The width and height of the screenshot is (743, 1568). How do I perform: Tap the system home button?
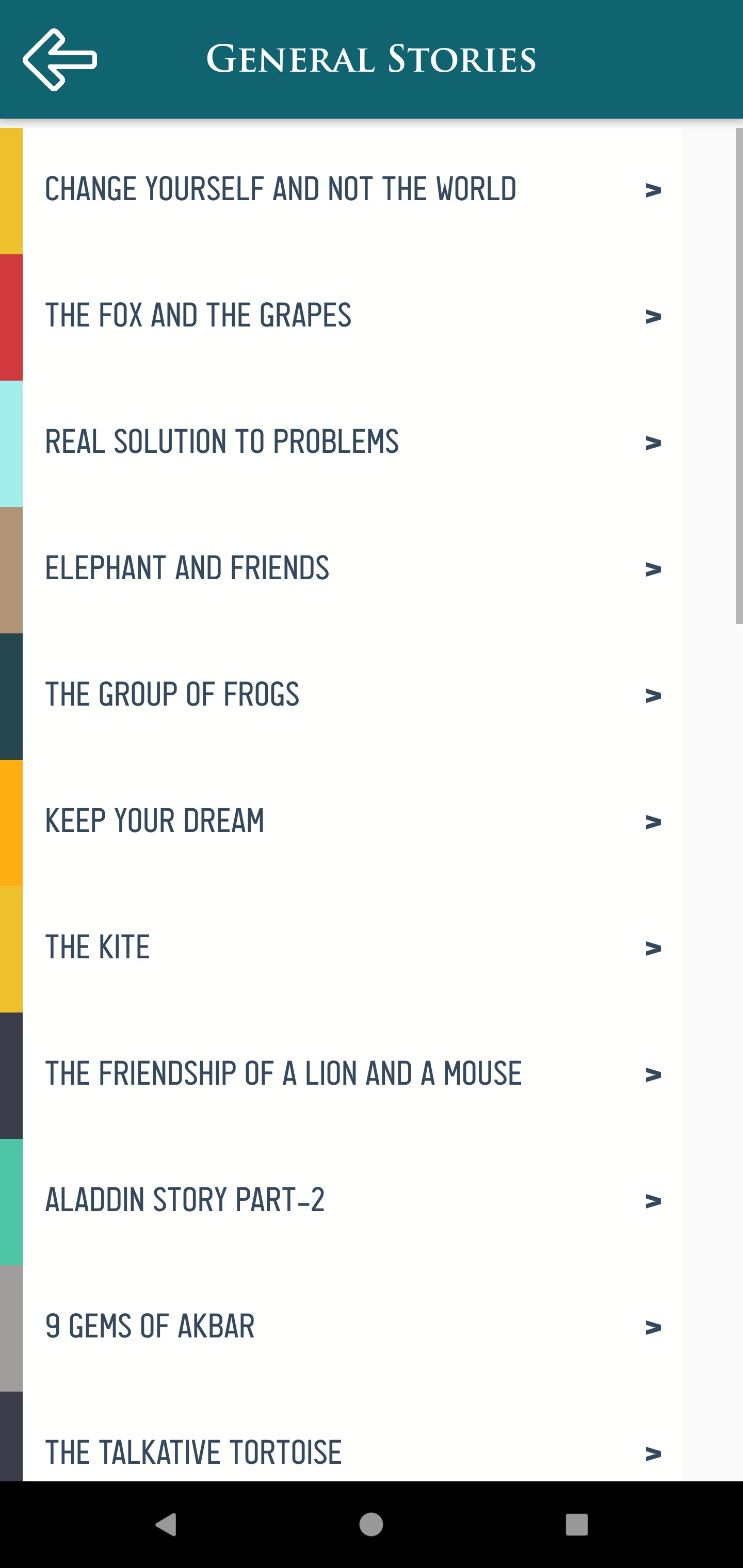pos(371,1524)
